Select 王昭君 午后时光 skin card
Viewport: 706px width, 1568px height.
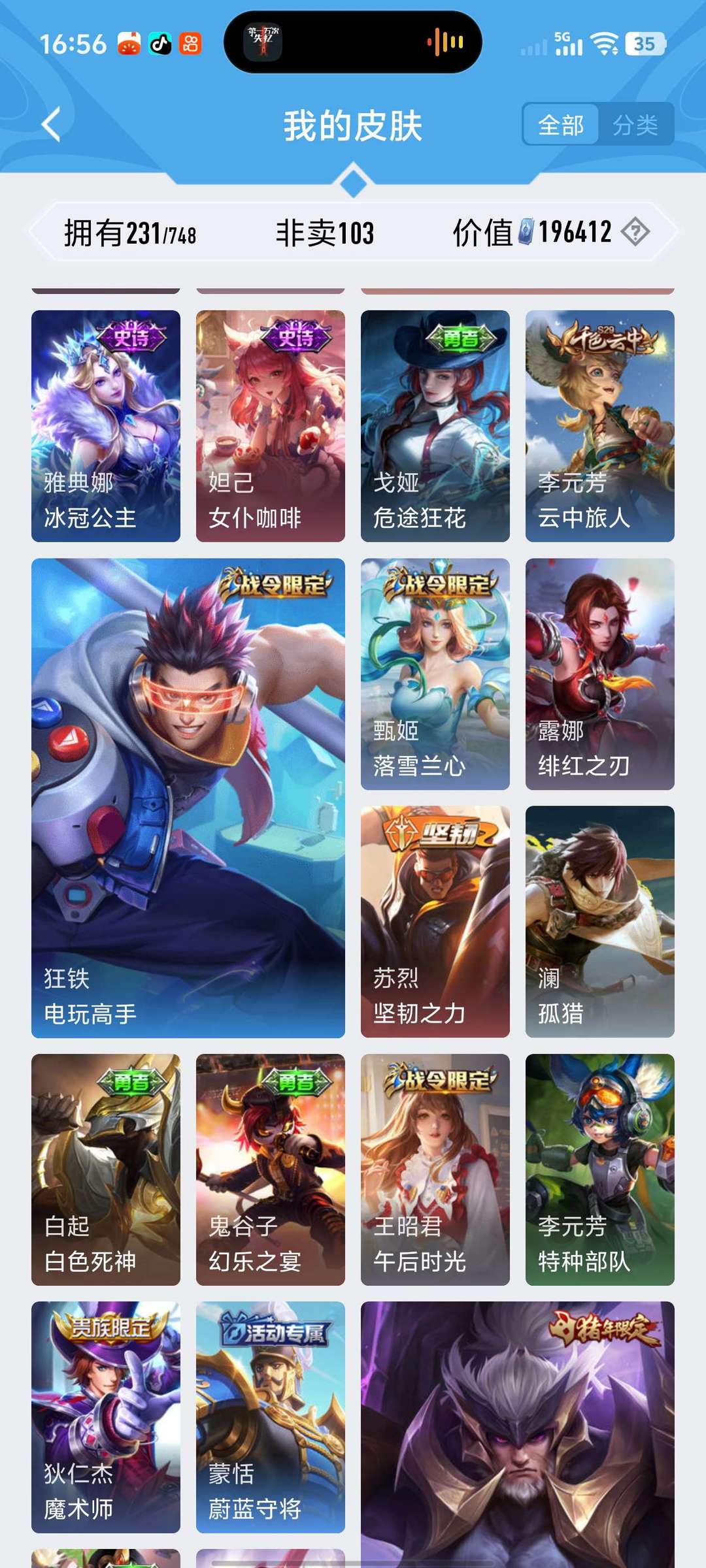(435, 1169)
